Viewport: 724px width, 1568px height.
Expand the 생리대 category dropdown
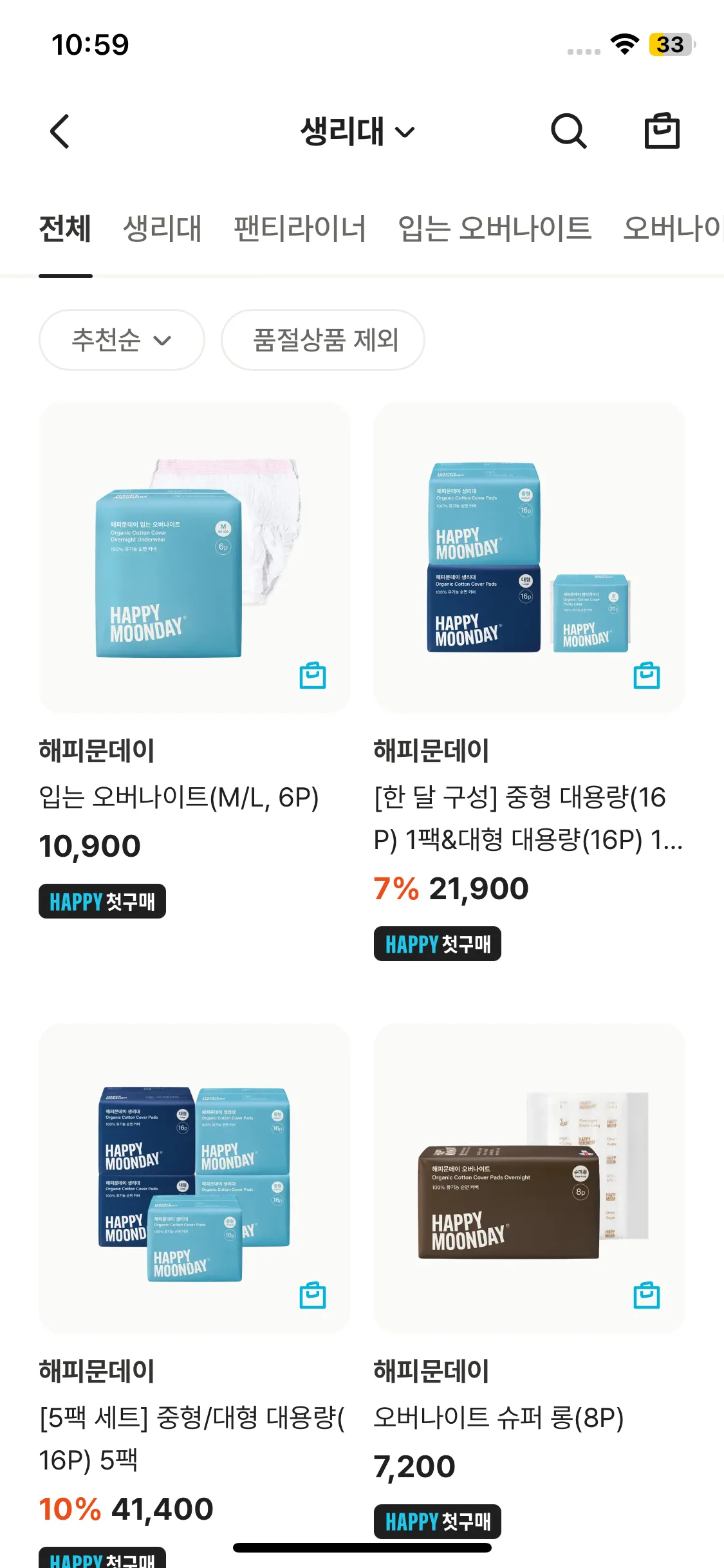[x=358, y=131]
